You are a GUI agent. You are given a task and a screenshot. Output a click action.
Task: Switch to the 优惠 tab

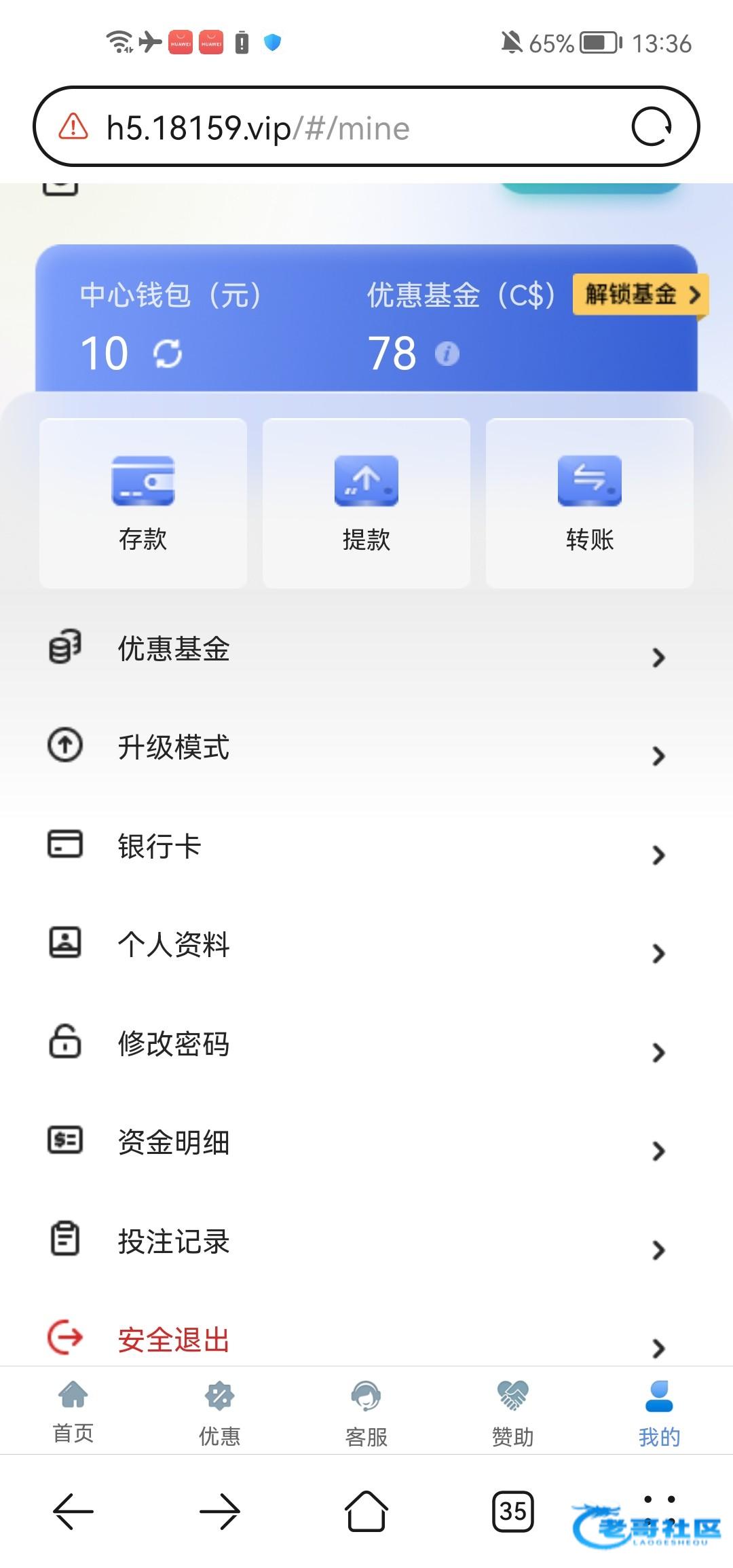pos(219,1412)
